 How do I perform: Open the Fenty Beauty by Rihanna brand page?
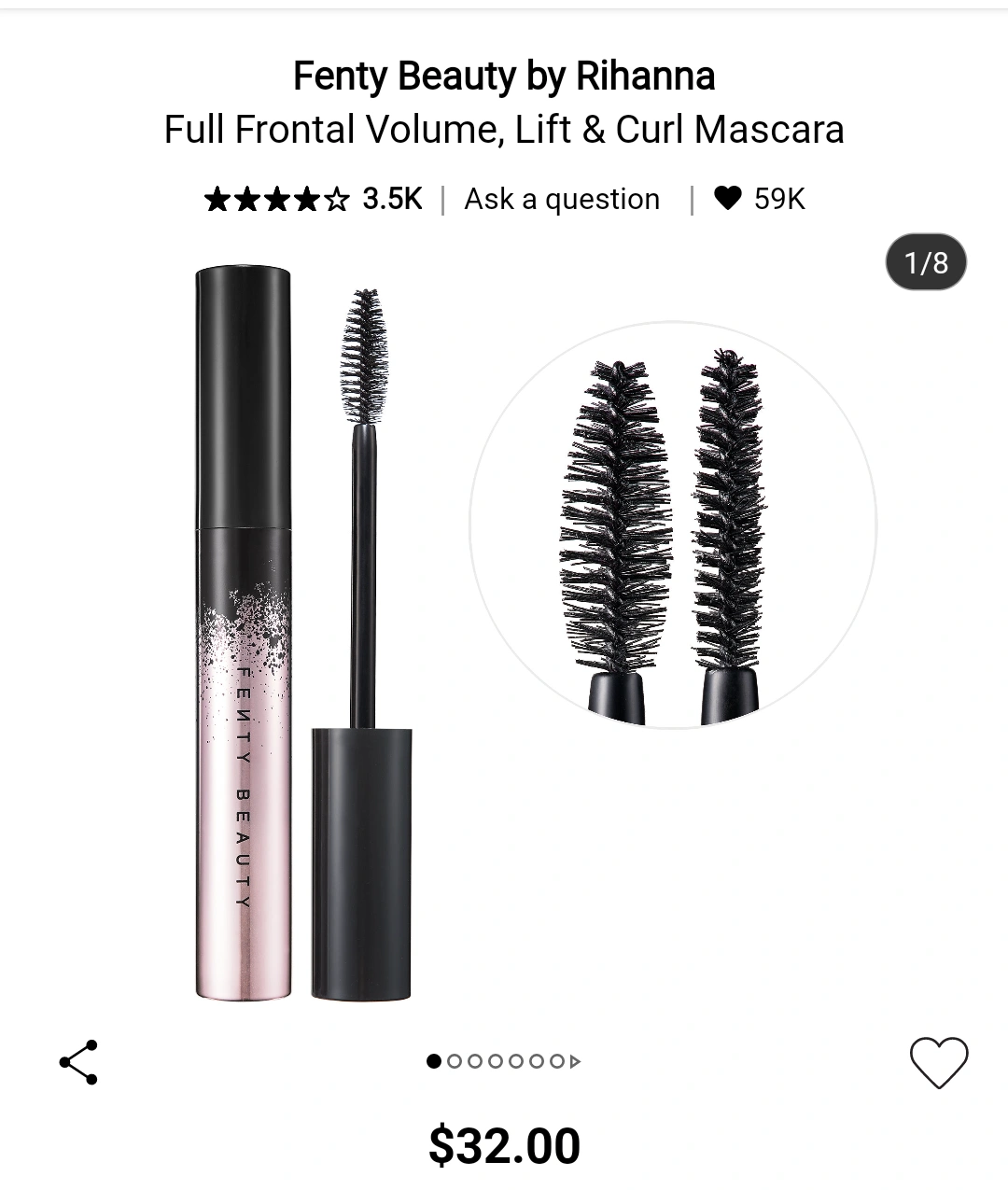[x=504, y=77]
